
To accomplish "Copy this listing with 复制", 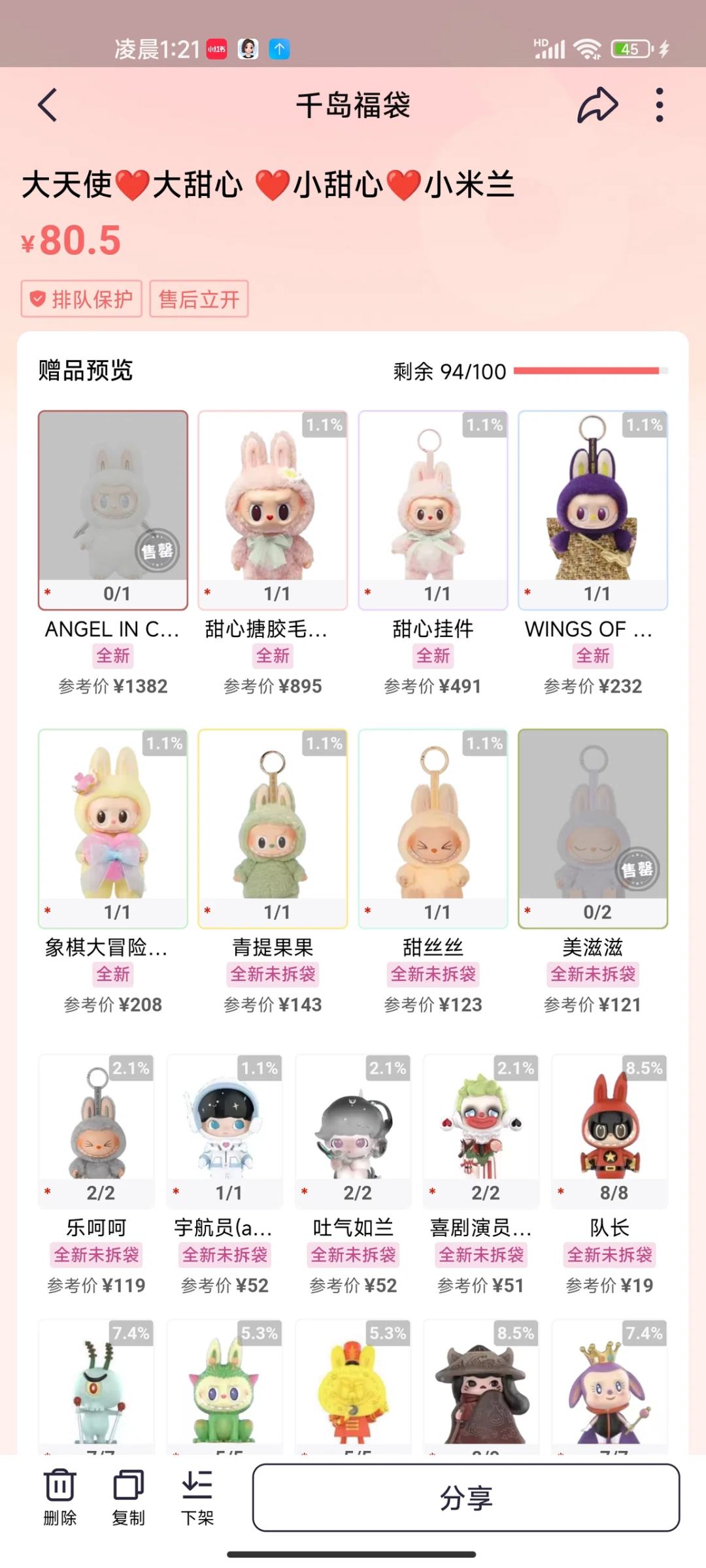I will [x=128, y=1496].
